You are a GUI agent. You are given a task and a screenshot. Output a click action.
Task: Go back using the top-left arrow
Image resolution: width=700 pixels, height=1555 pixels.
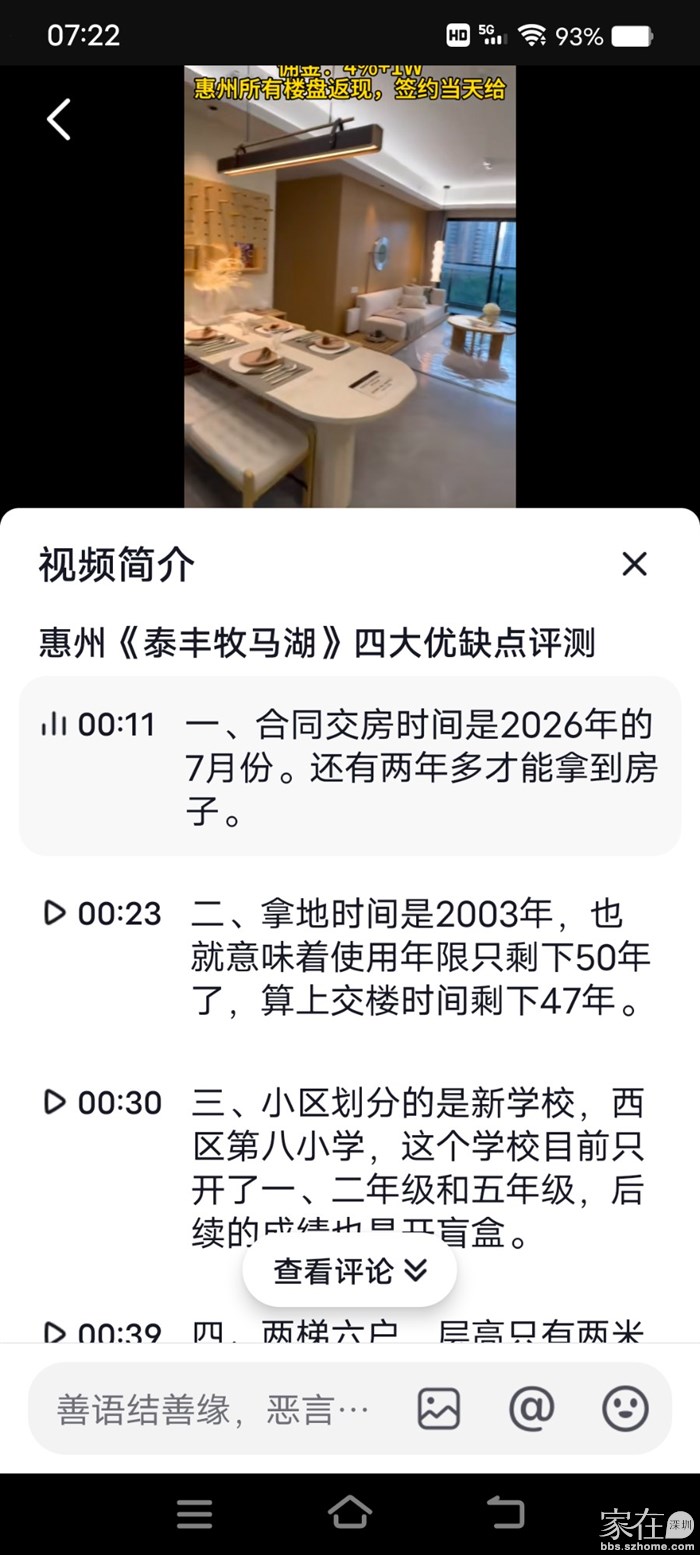point(59,120)
